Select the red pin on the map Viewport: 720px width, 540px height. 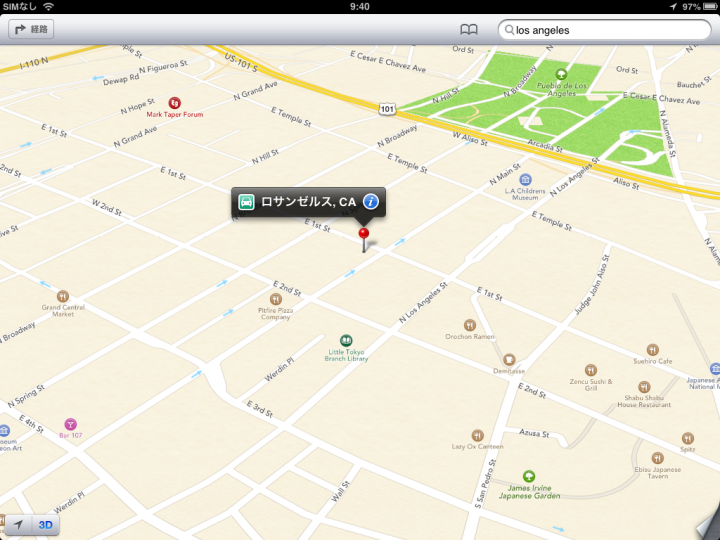pyautogui.click(x=364, y=234)
